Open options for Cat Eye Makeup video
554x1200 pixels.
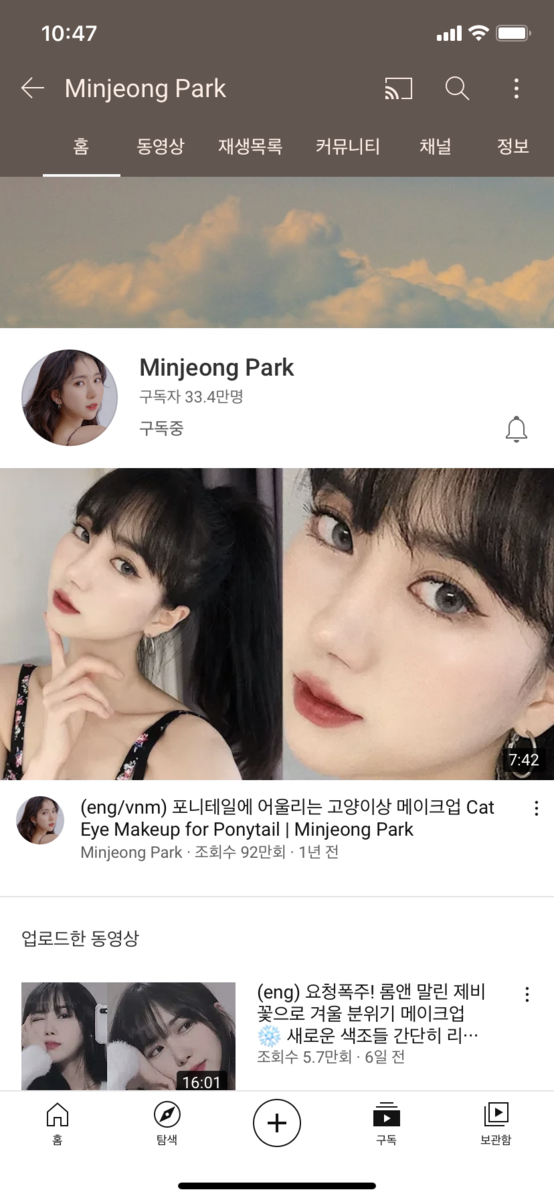(536, 808)
